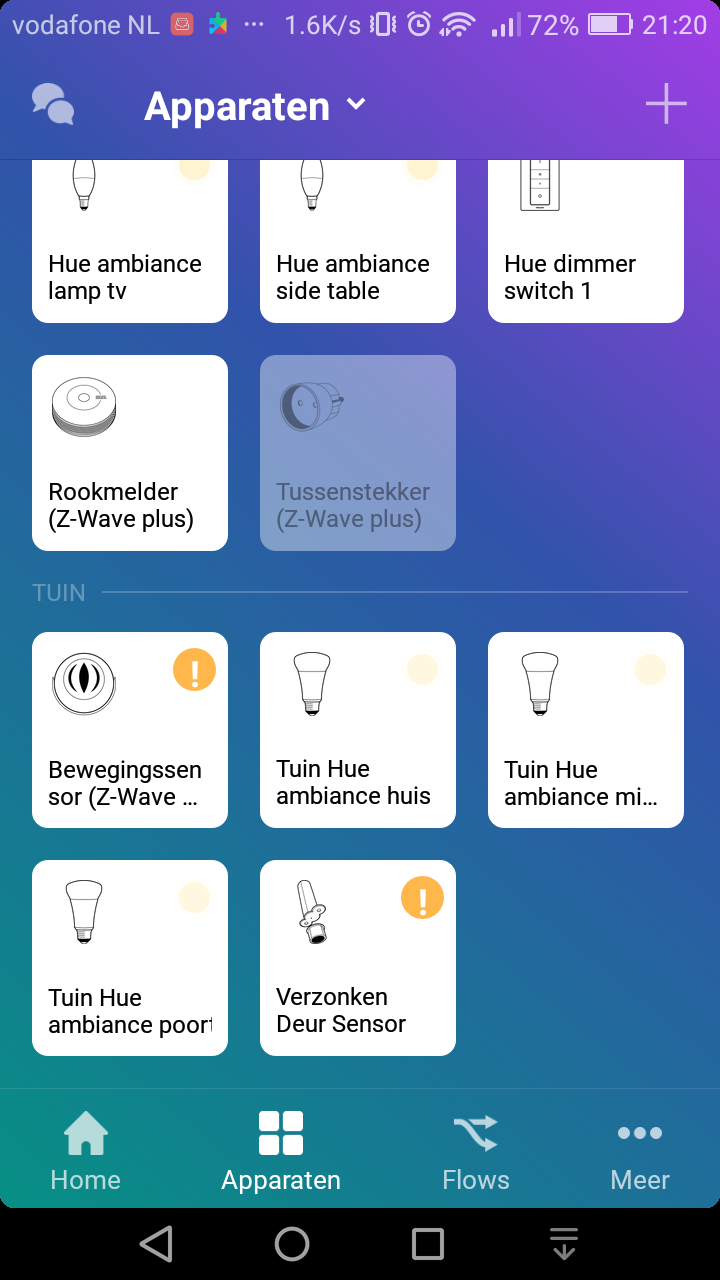Open the Hue dimmer switch 1 device
The image size is (720, 1280).
pos(585,240)
